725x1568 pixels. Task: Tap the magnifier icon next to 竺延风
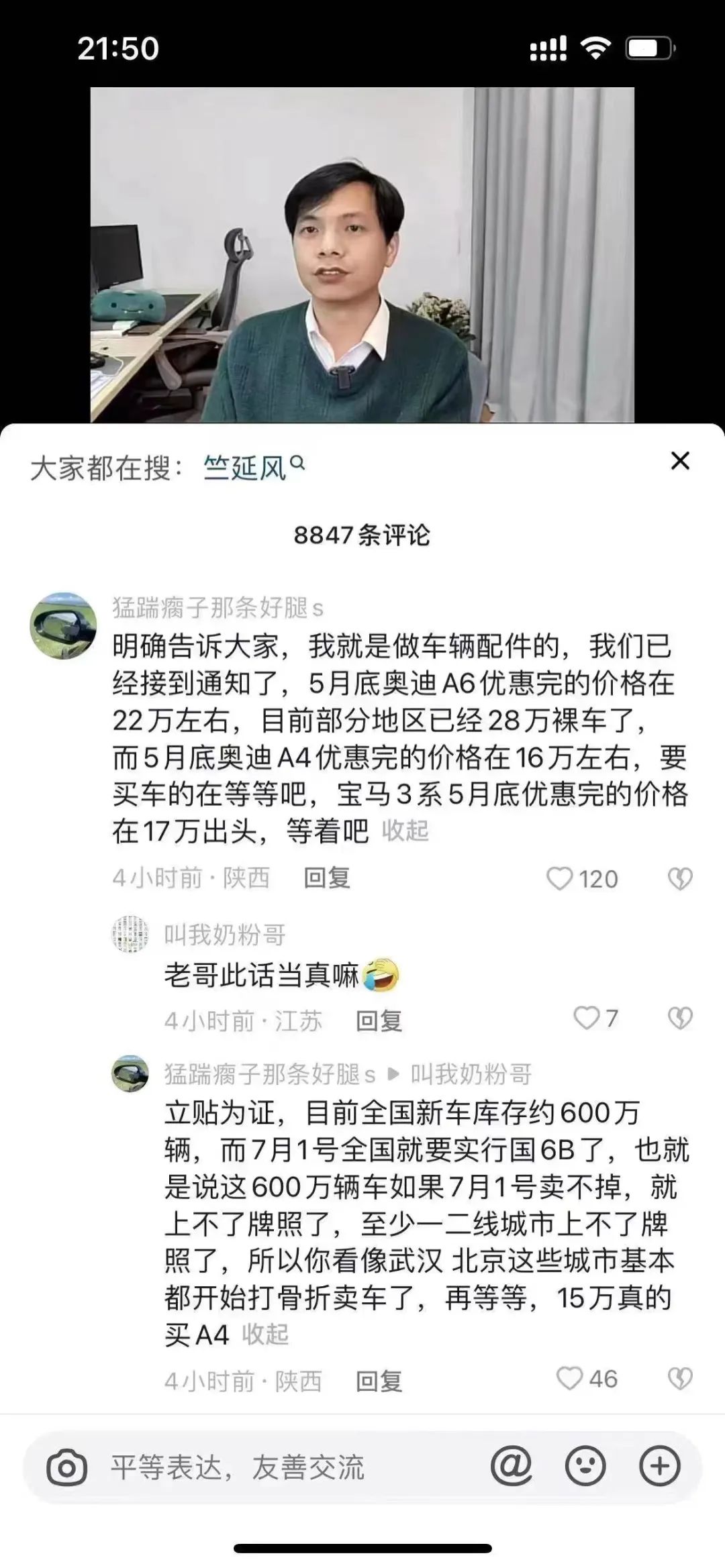tap(297, 463)
